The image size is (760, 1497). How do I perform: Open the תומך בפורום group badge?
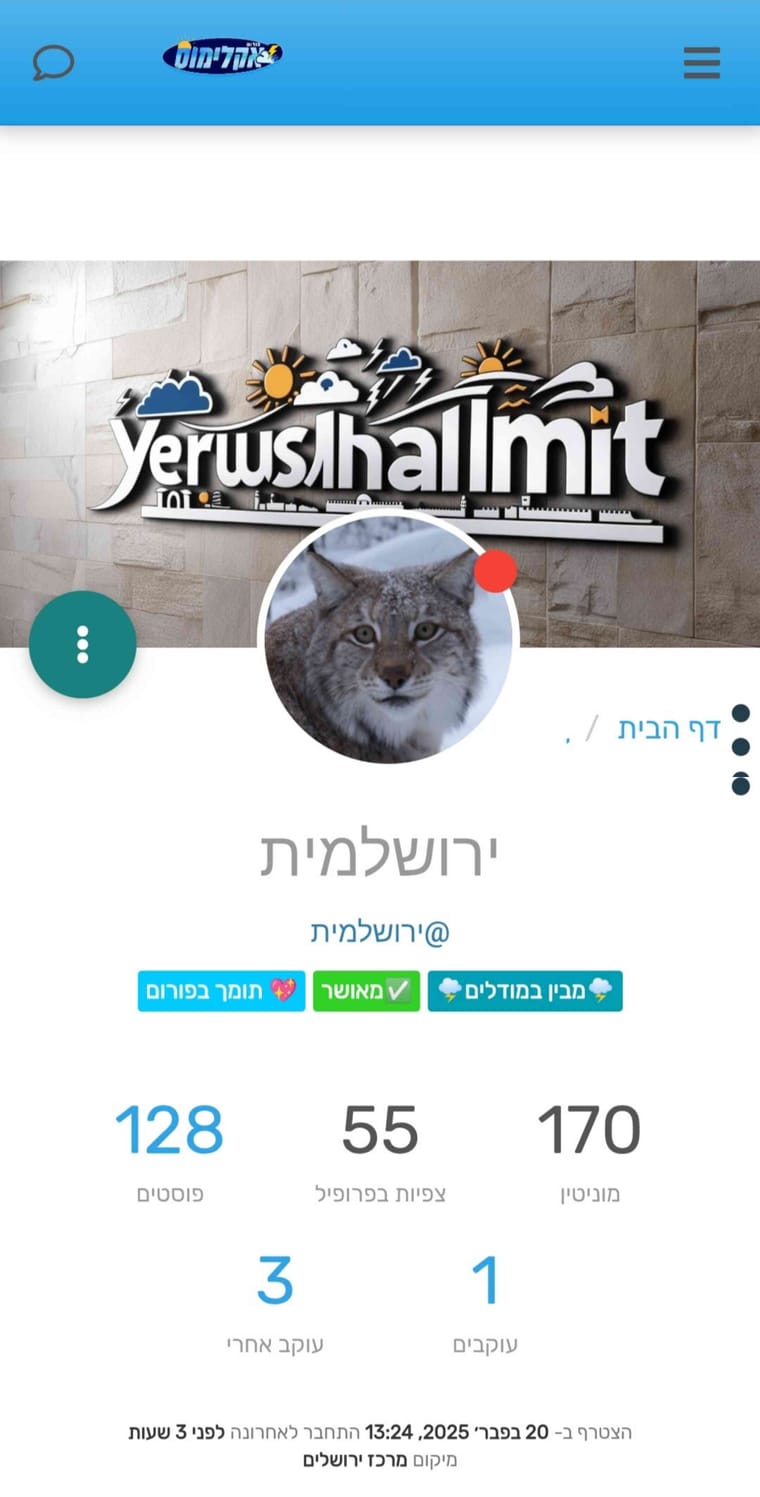point(221,991)
